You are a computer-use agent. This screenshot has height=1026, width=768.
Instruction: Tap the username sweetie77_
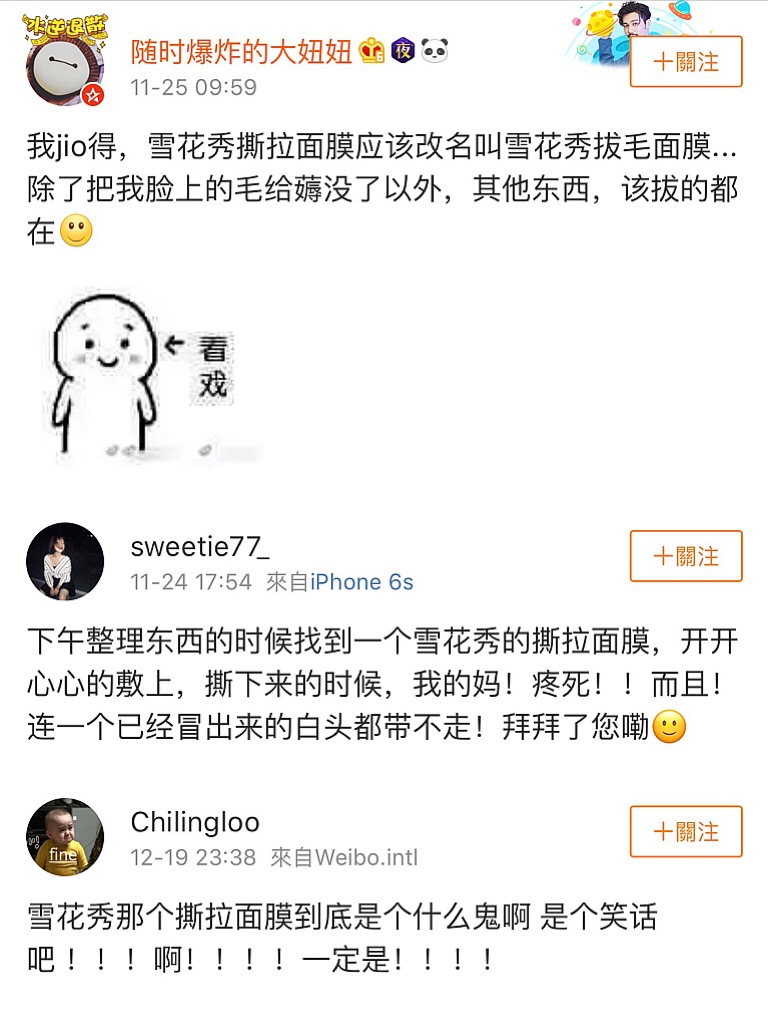[200, 547]
